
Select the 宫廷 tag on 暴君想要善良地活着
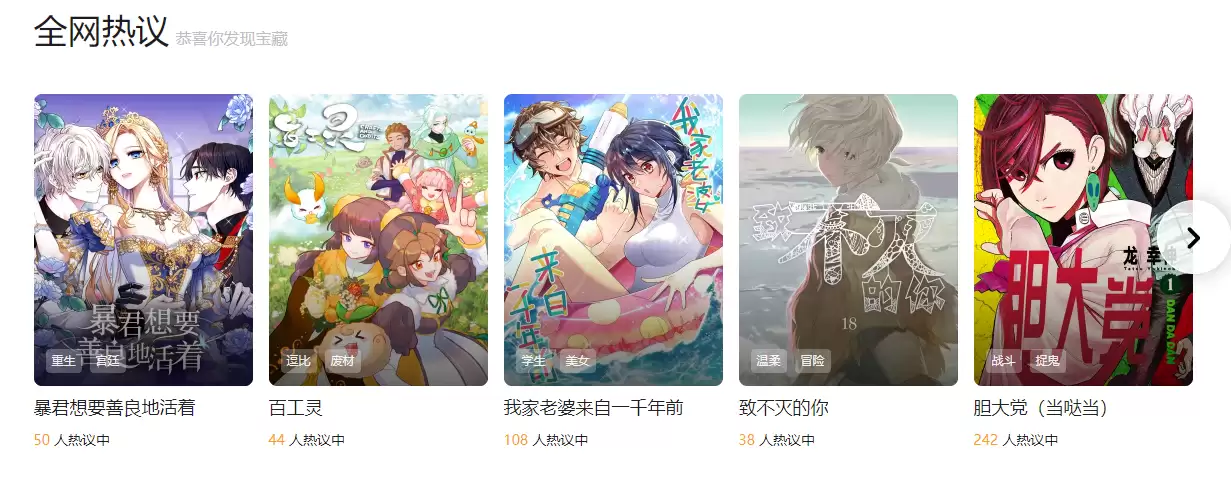[108, 360]
